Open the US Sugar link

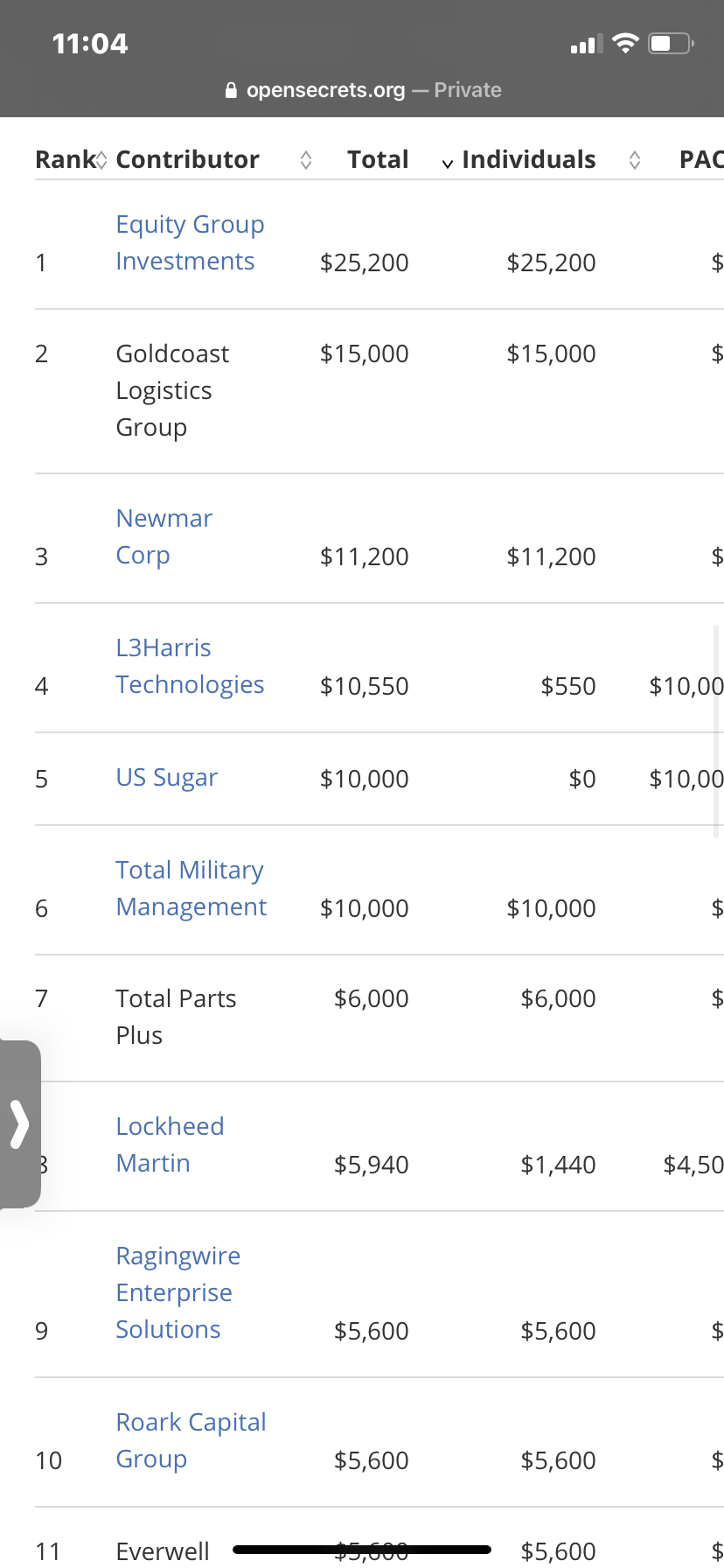click(x=166, y=778)
